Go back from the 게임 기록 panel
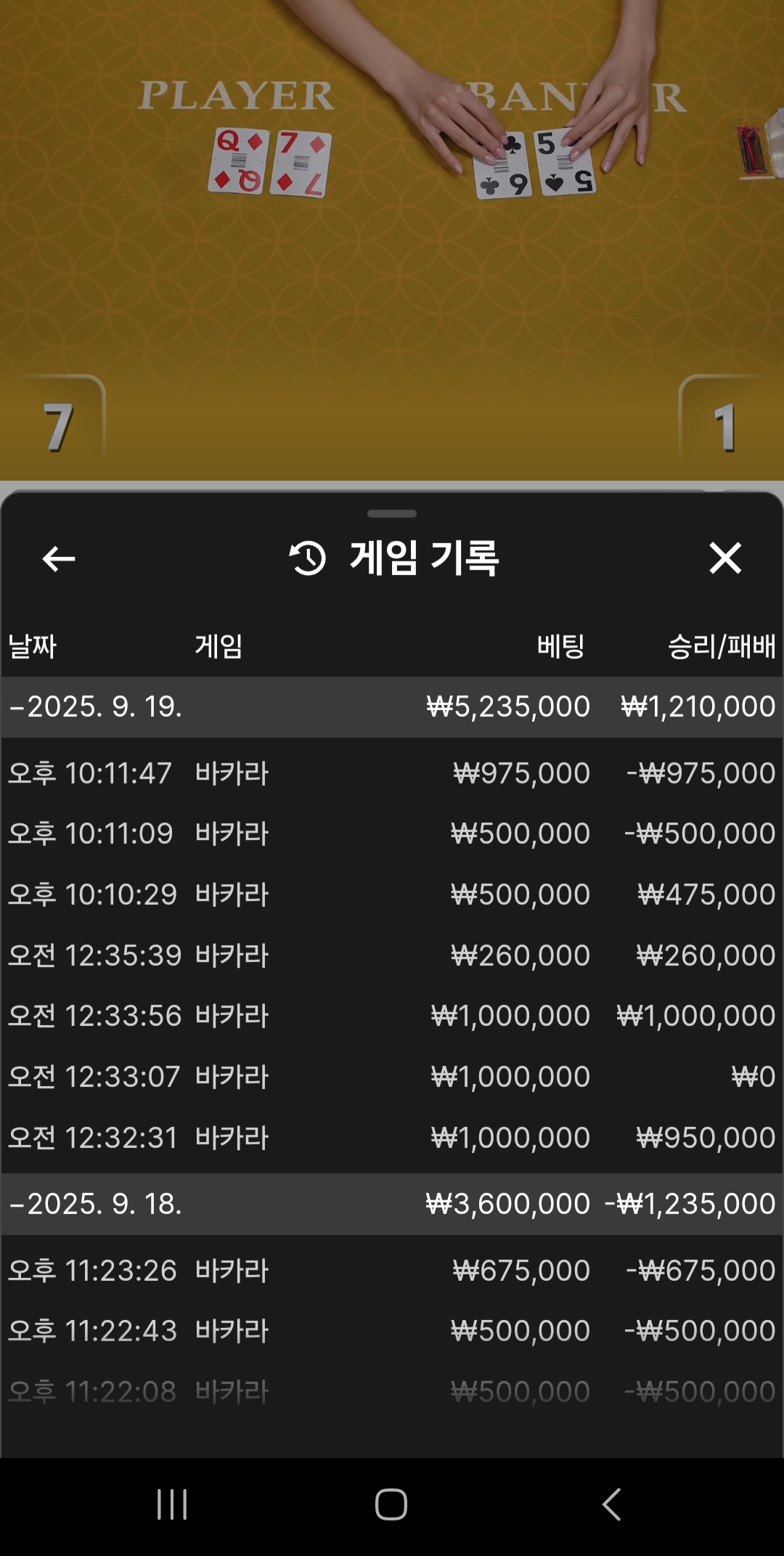The image size is (784, 1556). 59,558
